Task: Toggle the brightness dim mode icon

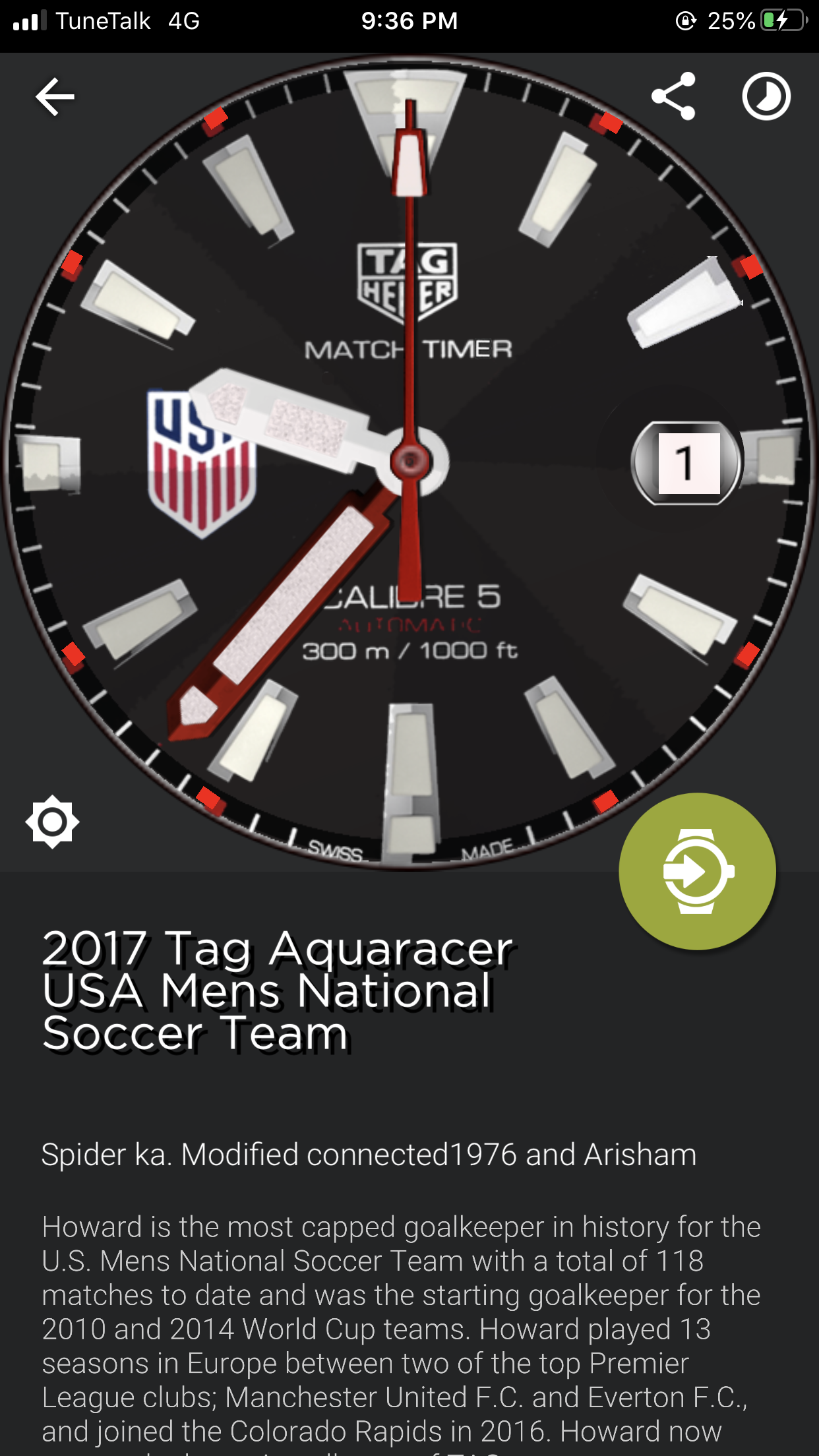Action: [52, 822]
